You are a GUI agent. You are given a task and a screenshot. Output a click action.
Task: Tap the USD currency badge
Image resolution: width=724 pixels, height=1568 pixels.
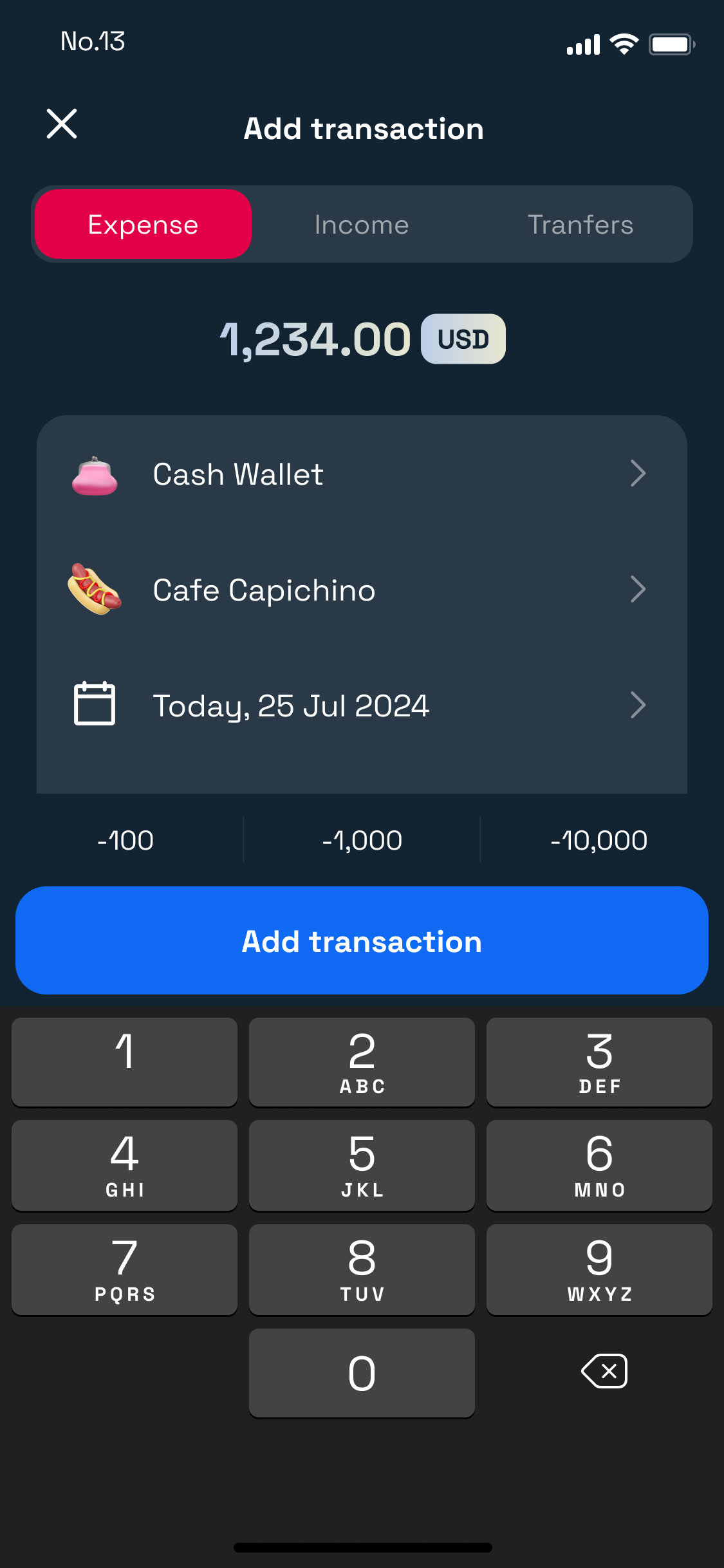(x=463, y=338)
